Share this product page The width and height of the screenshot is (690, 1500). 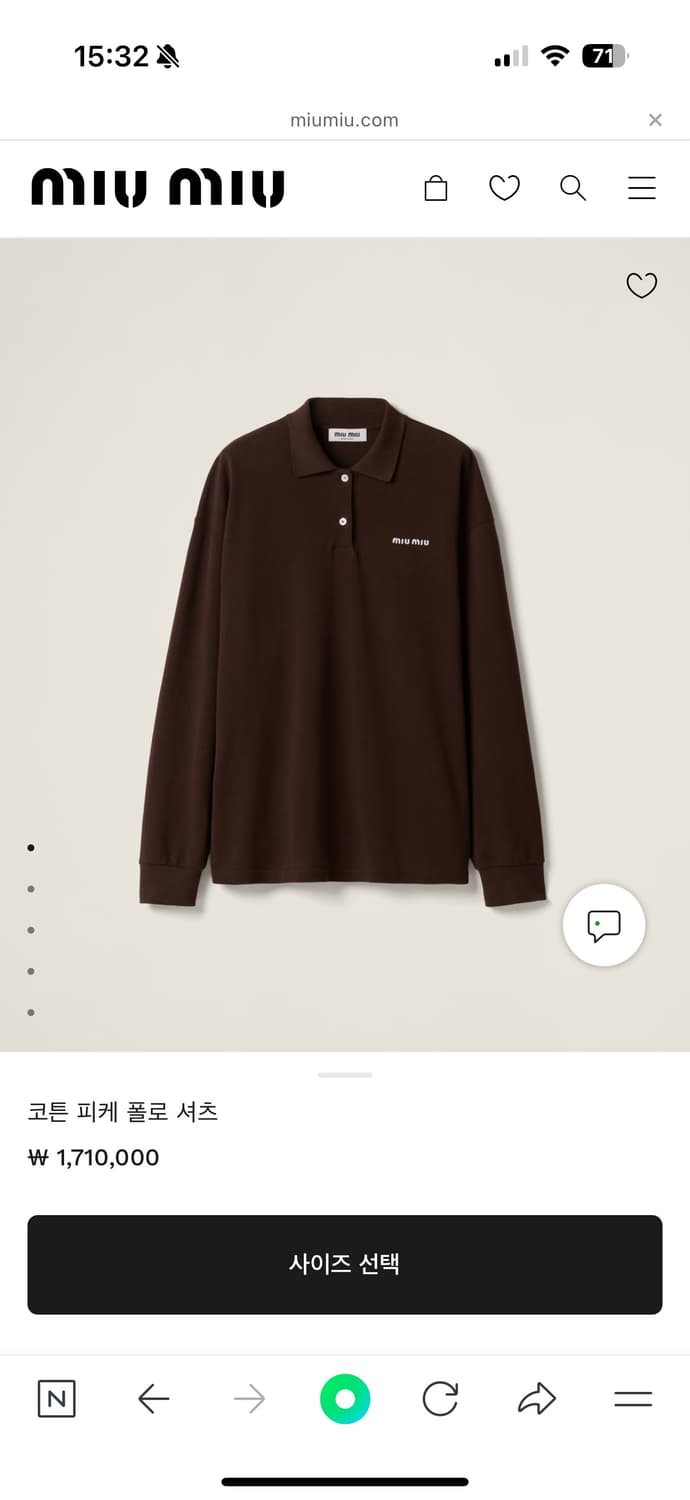click(537, 1399)
